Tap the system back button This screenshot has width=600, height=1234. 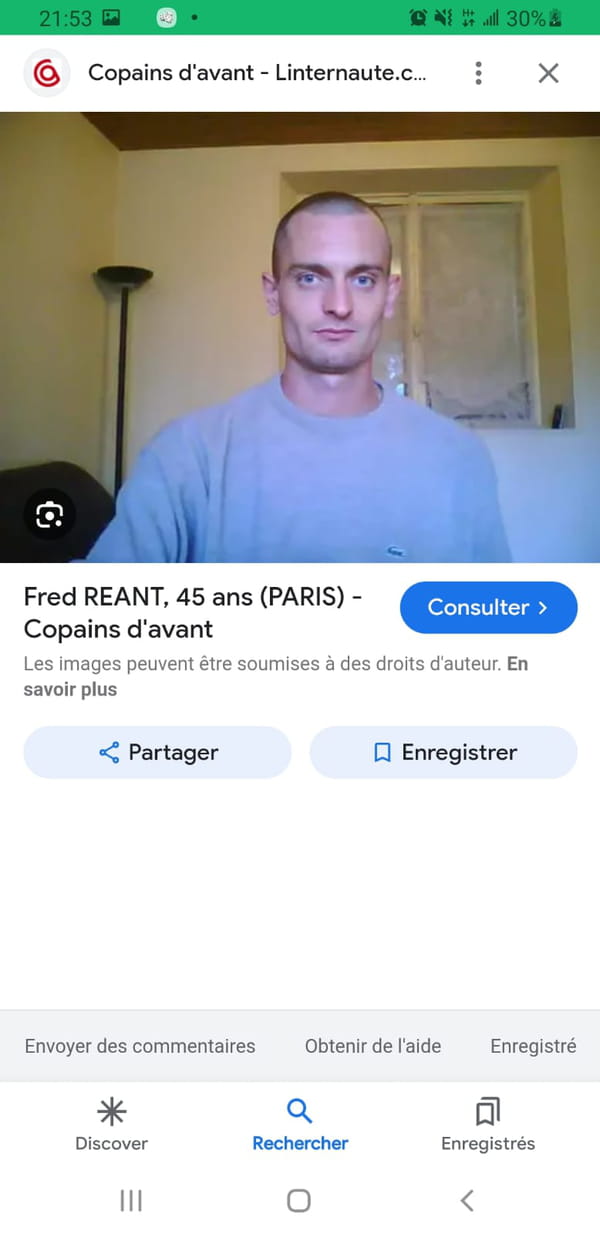pyautogui.click(x=467, y=1201)
